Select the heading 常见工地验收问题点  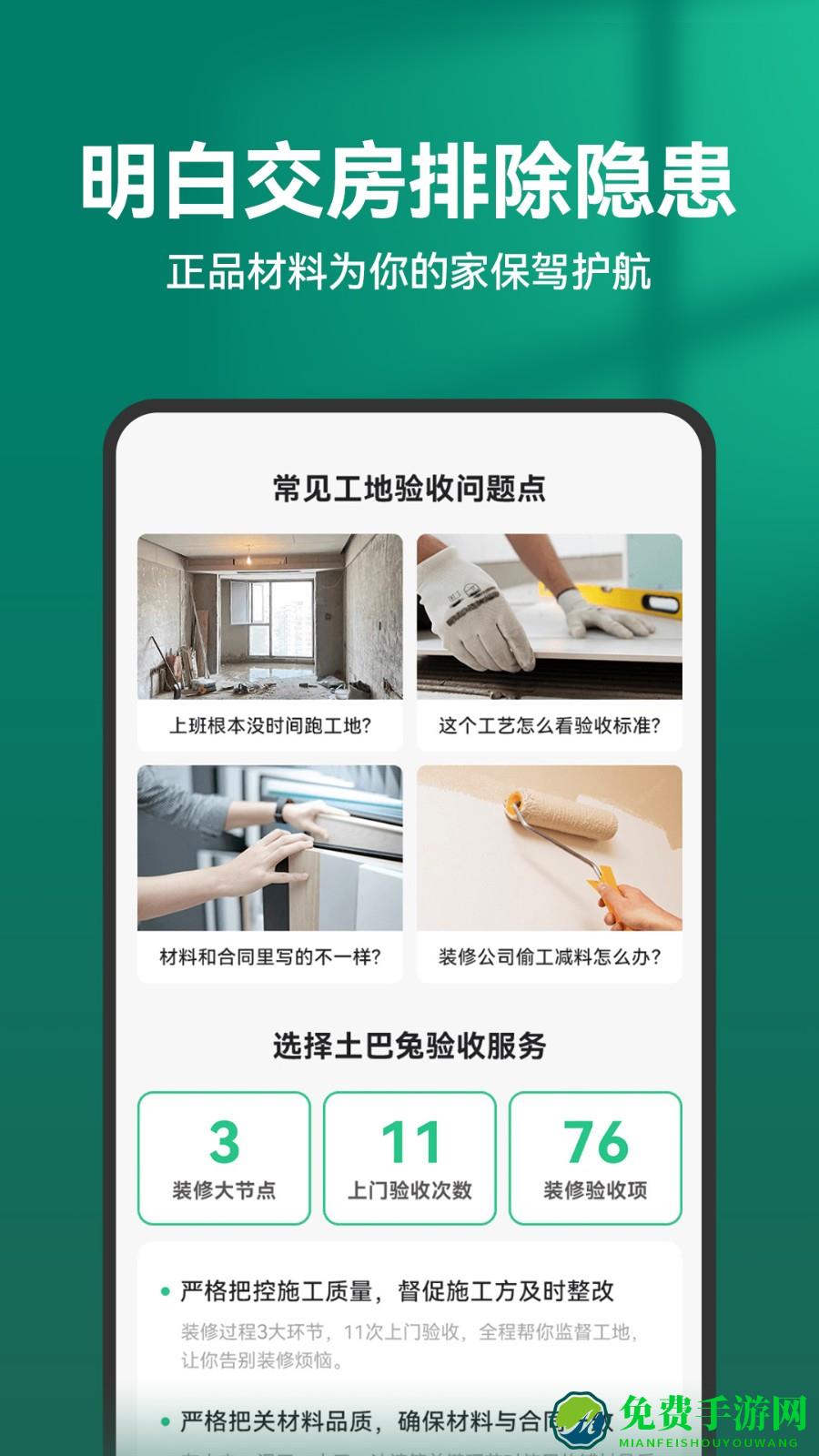pyautogui.click(x=409, y=484)
